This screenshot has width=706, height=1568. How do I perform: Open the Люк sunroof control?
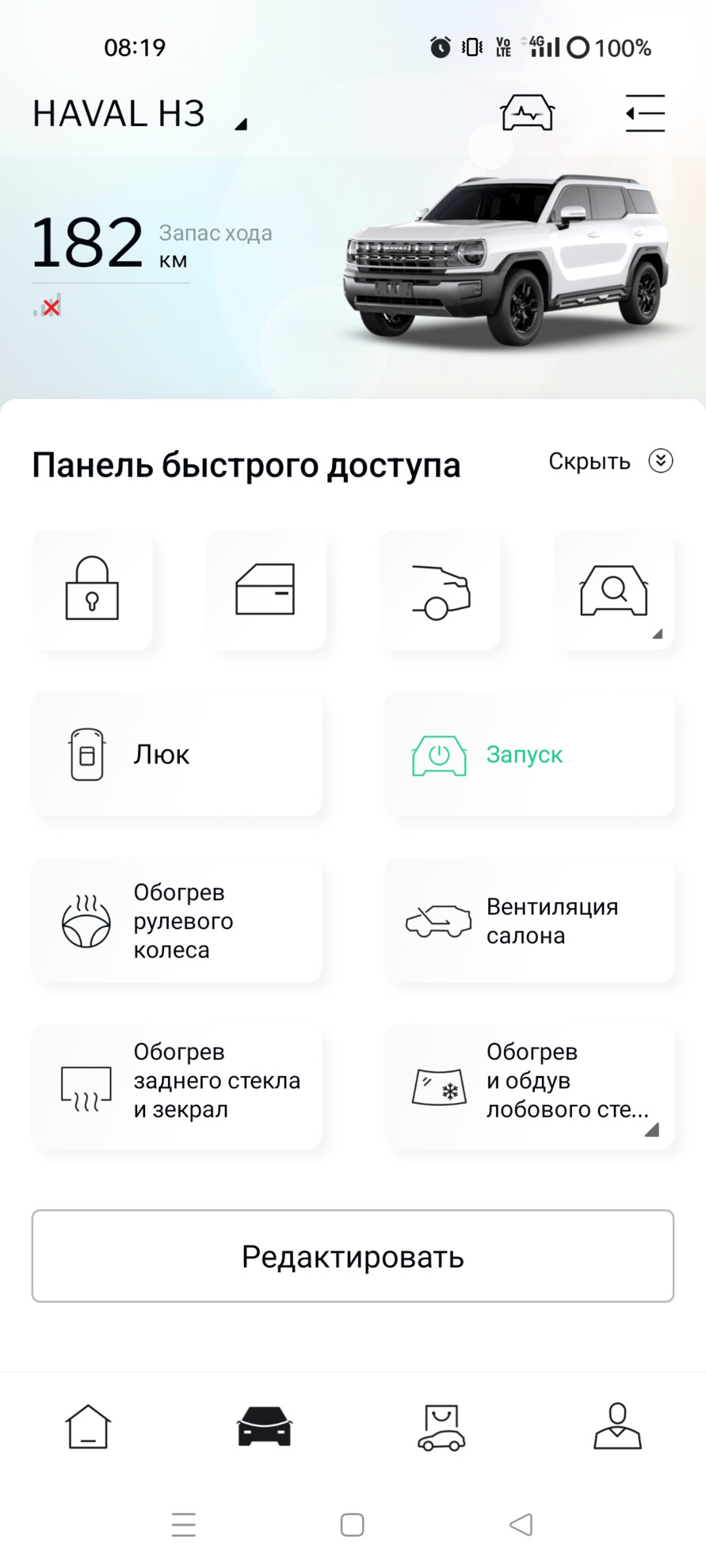(177, 755)
